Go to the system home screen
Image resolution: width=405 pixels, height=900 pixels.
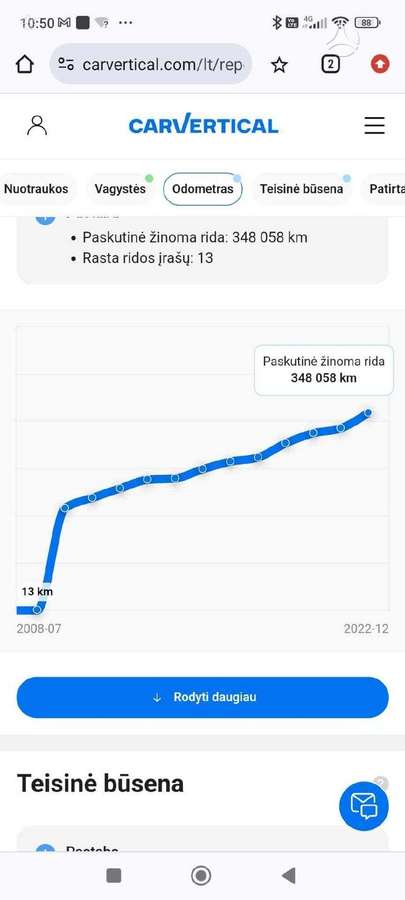click(201, 875)
